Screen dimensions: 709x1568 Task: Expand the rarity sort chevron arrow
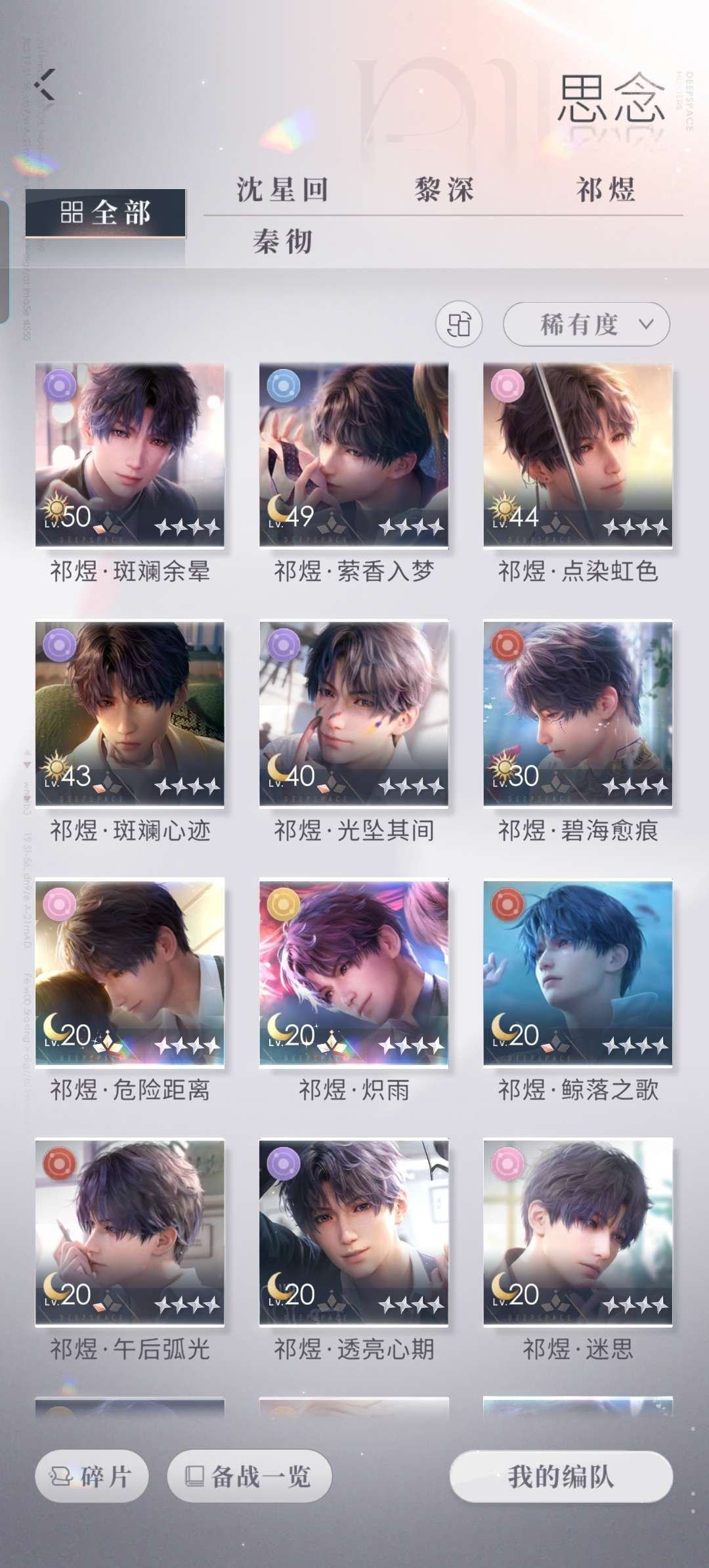tap(645, 326)
